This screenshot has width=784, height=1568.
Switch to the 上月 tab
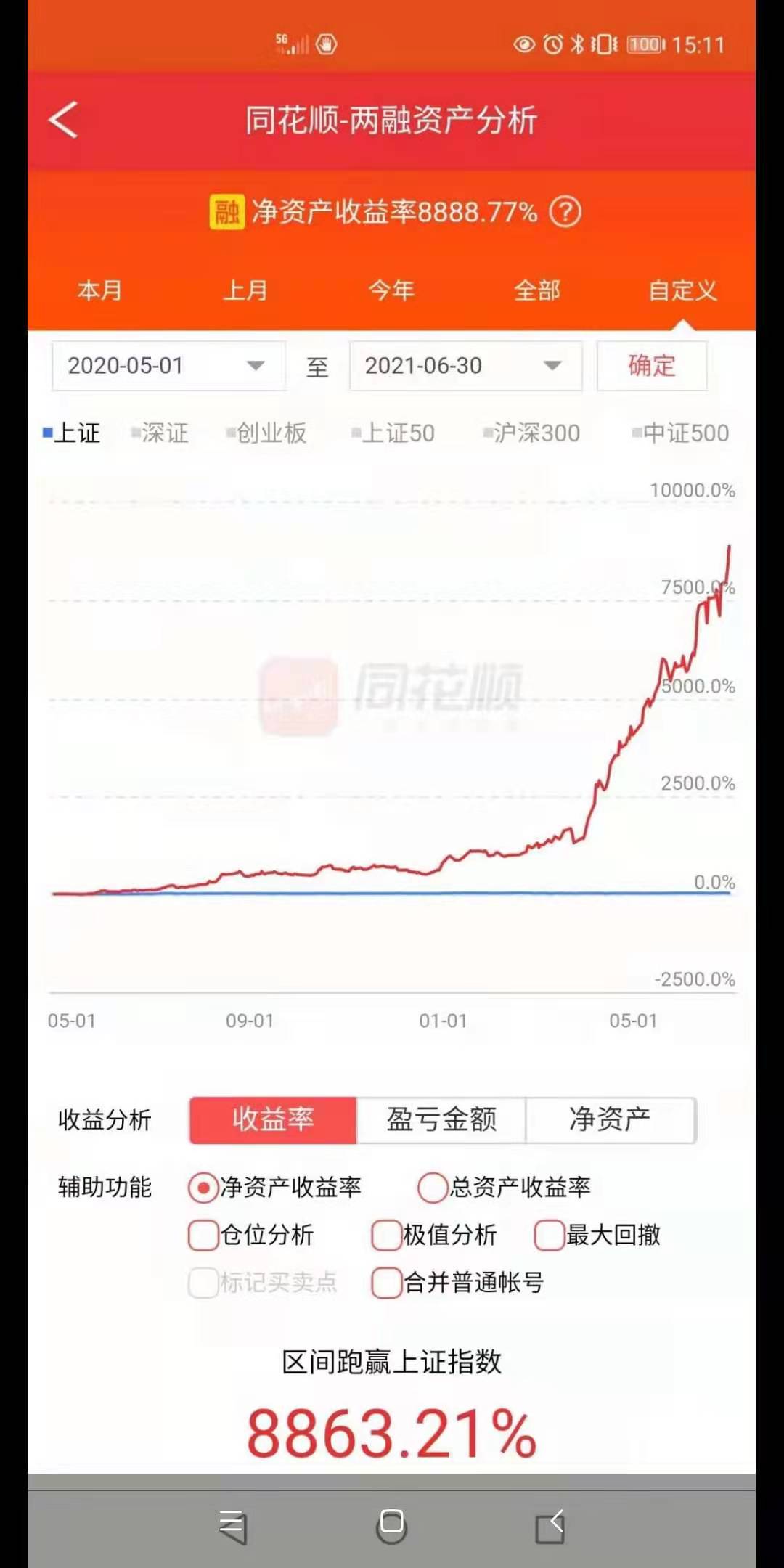coord(245,291)
